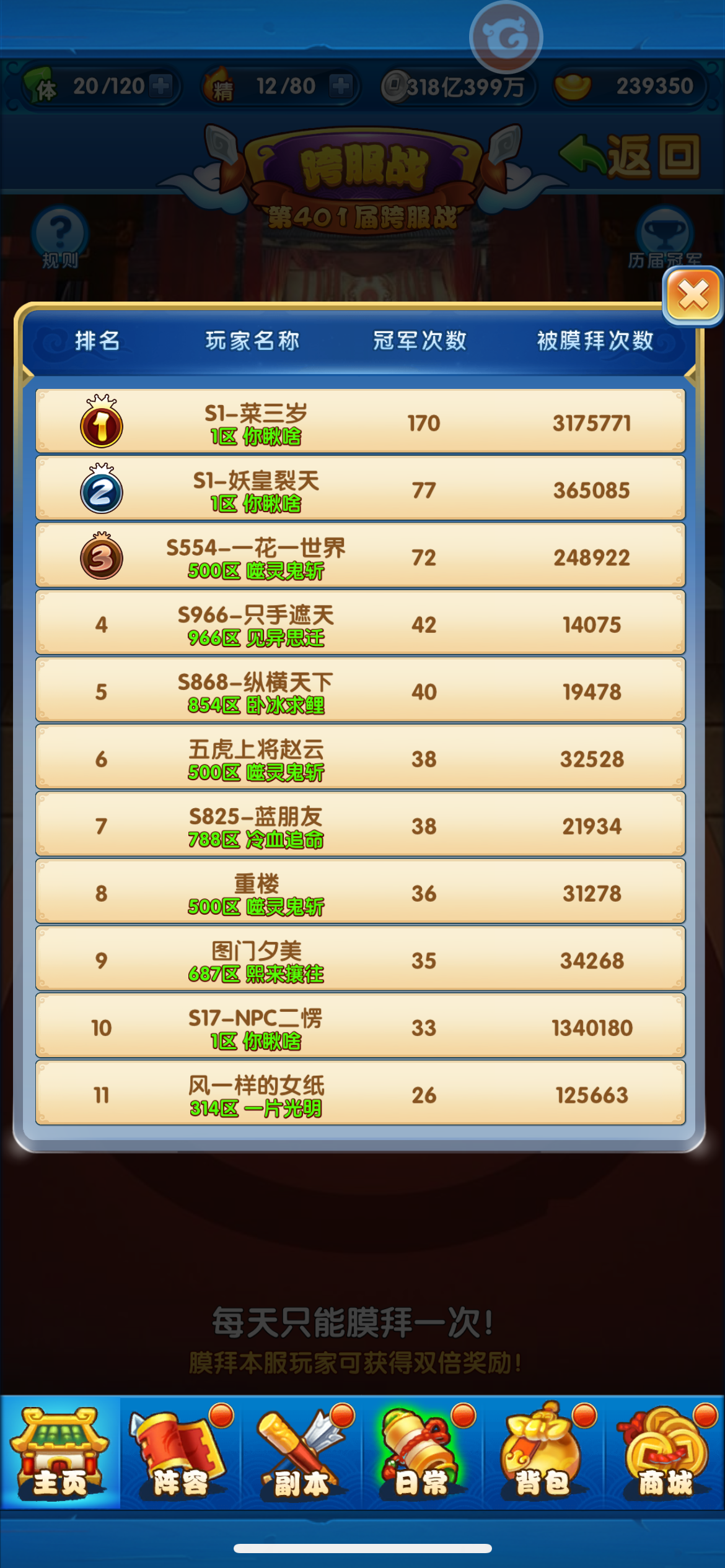The image size is (725, 1568).
Task: Open the 商城 shop tab
Action: pos(665,1453)
